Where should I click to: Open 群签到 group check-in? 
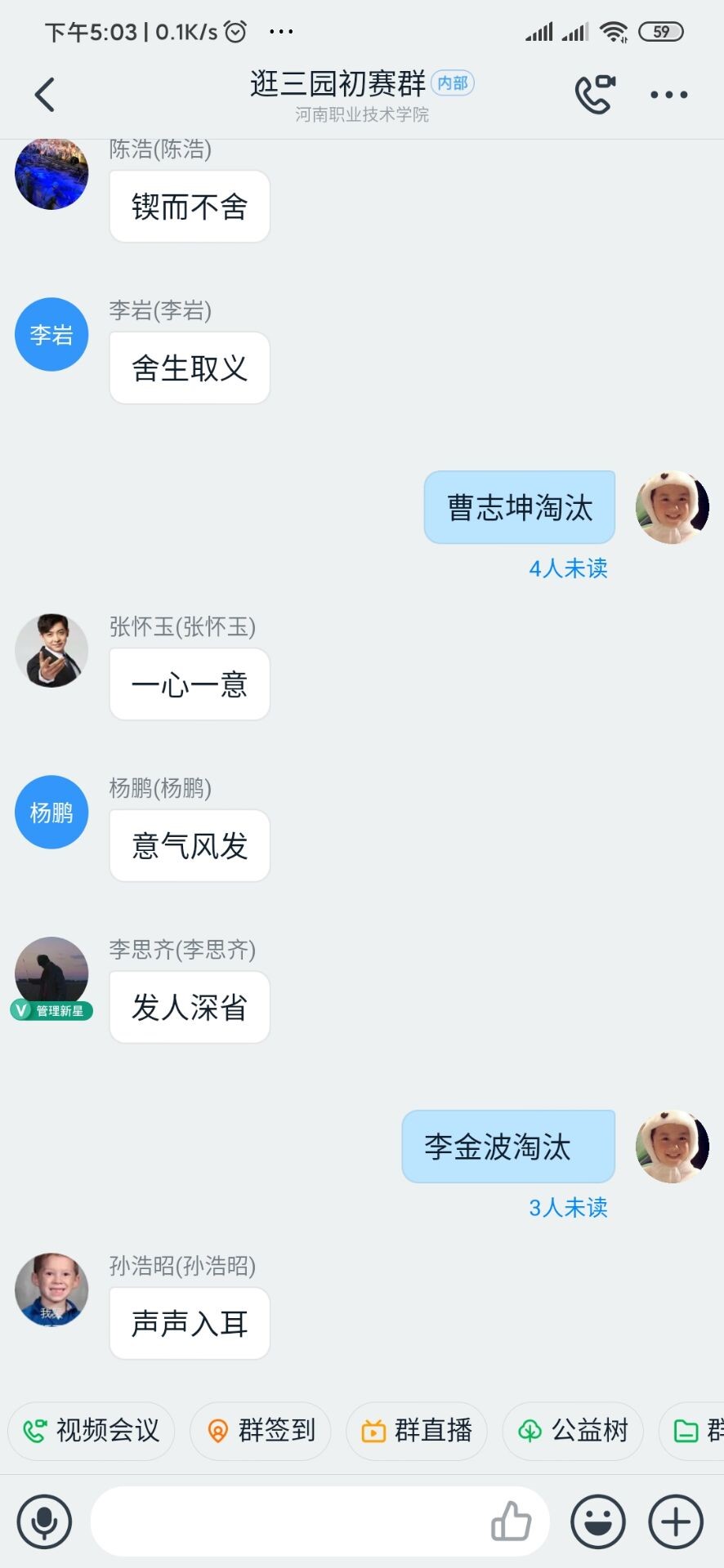261,1431
